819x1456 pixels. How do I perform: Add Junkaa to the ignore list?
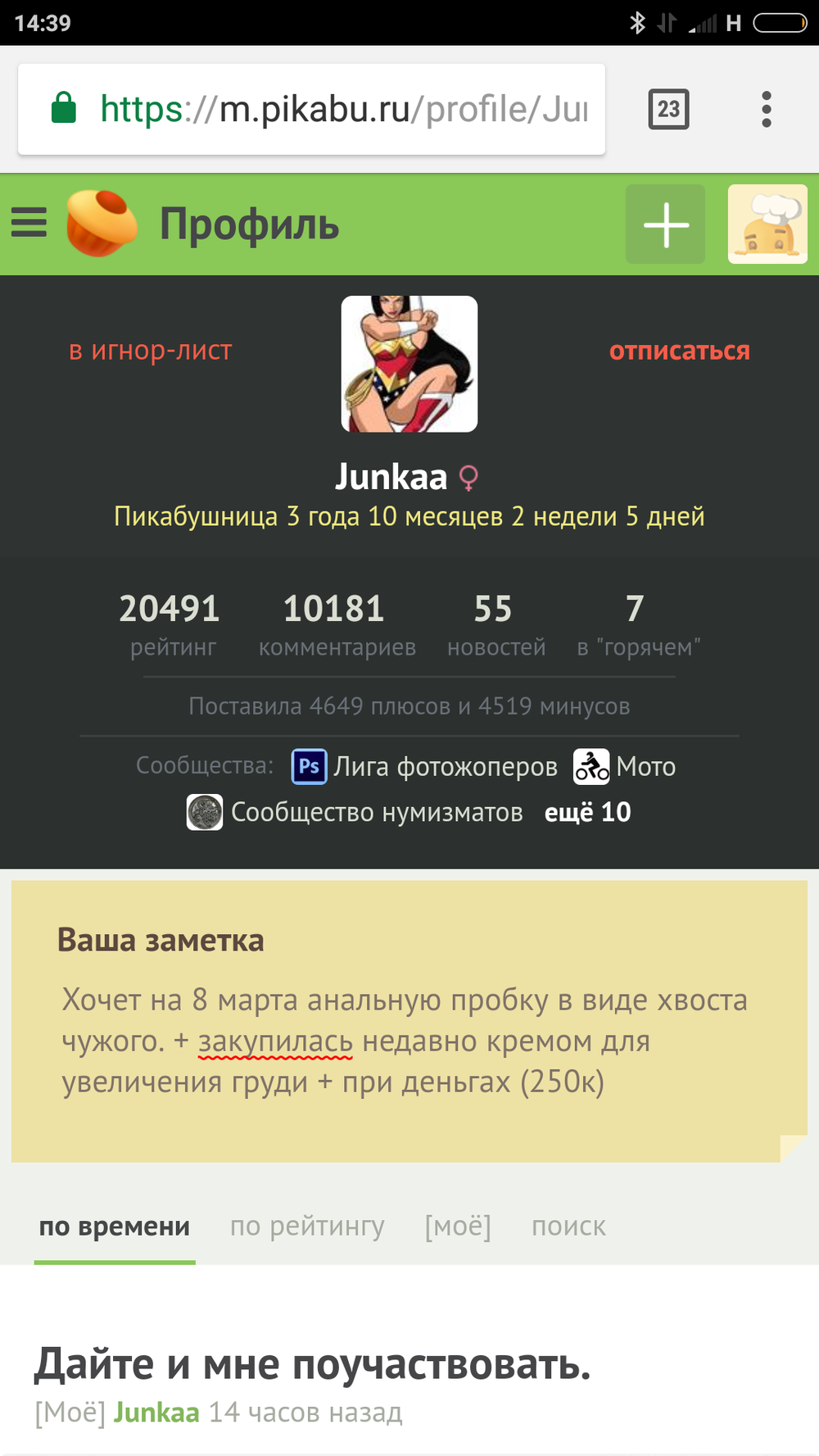click(151, 351)
